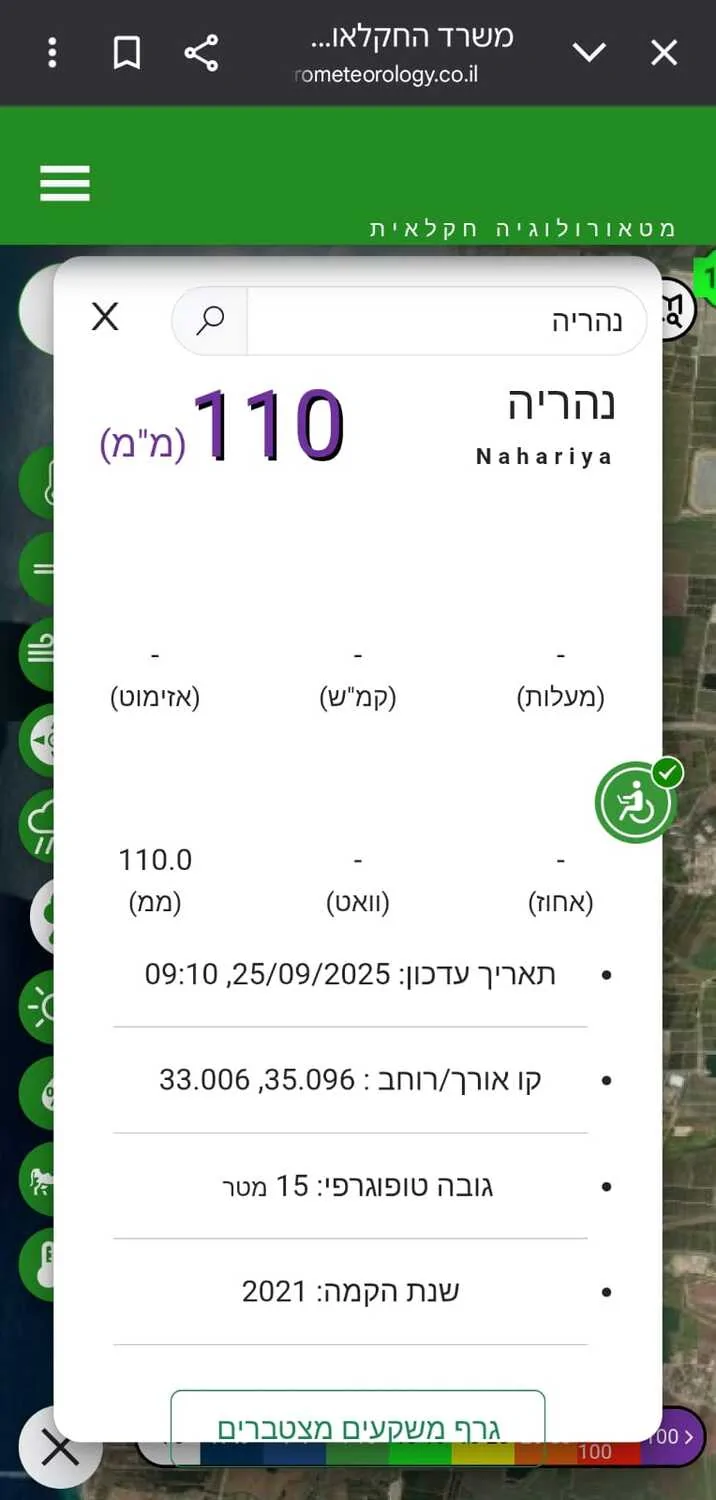Tap the magnifier search icon
The width and height of the screenshot is (716, 1500).
click(x=210, y=320)
